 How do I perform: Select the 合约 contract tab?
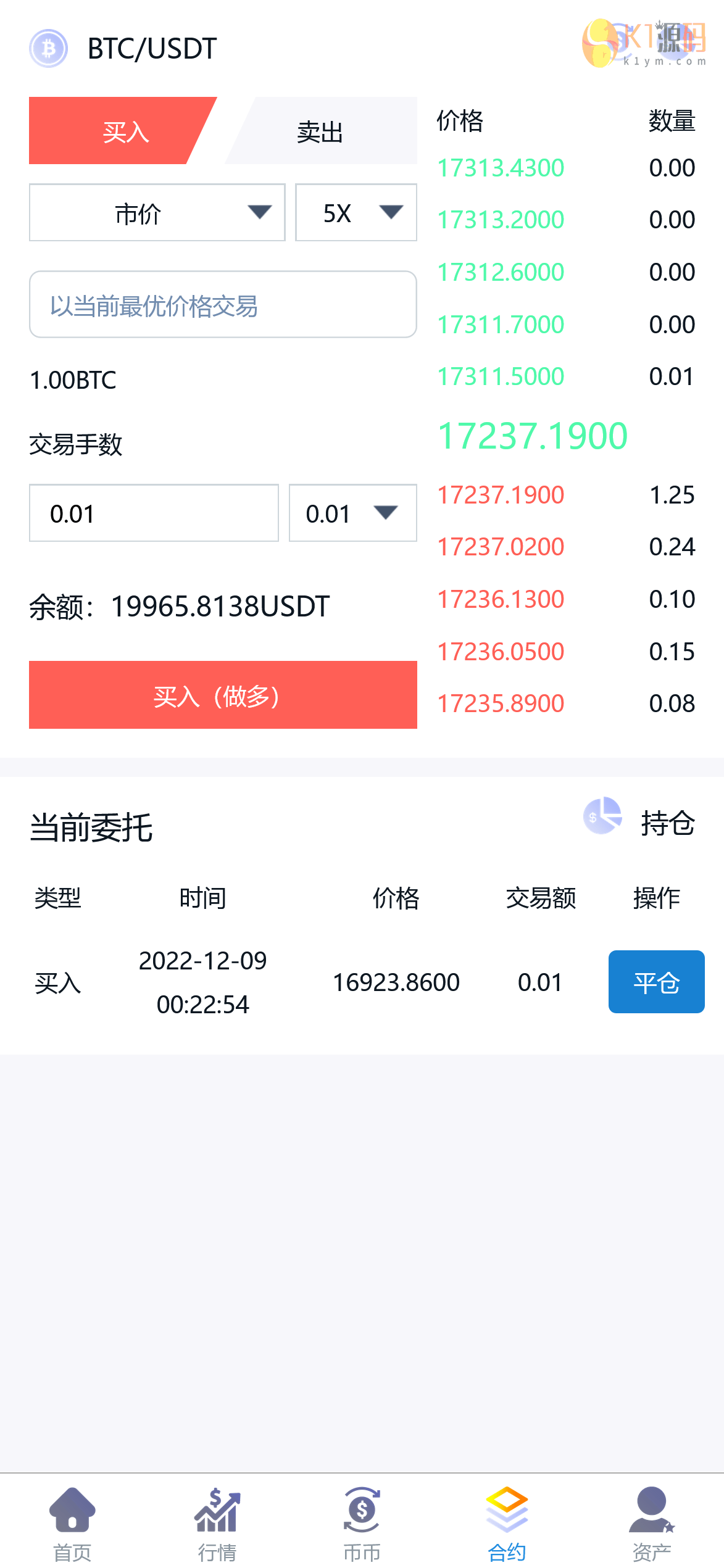point(507,1524)
